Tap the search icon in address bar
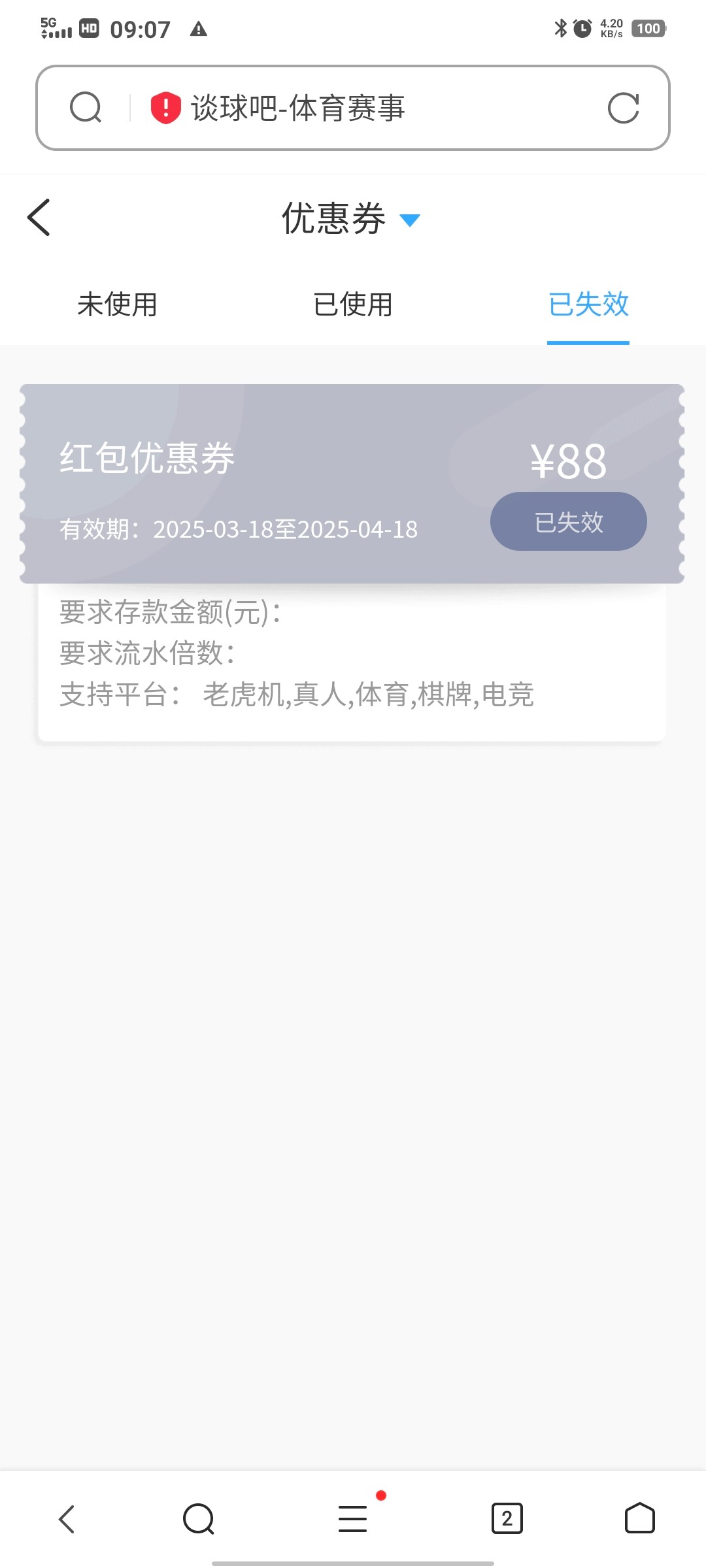Viewport: 706px width, 1568px height. [86, 108]
